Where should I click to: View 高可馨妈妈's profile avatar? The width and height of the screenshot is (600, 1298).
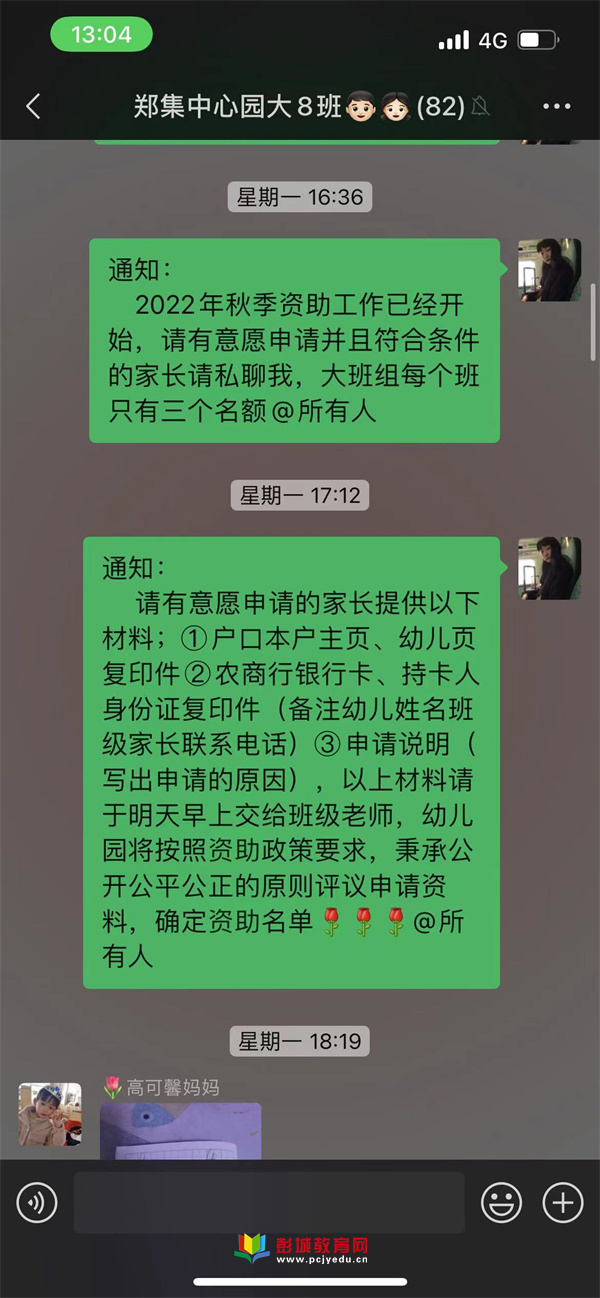coord(50,1114)
